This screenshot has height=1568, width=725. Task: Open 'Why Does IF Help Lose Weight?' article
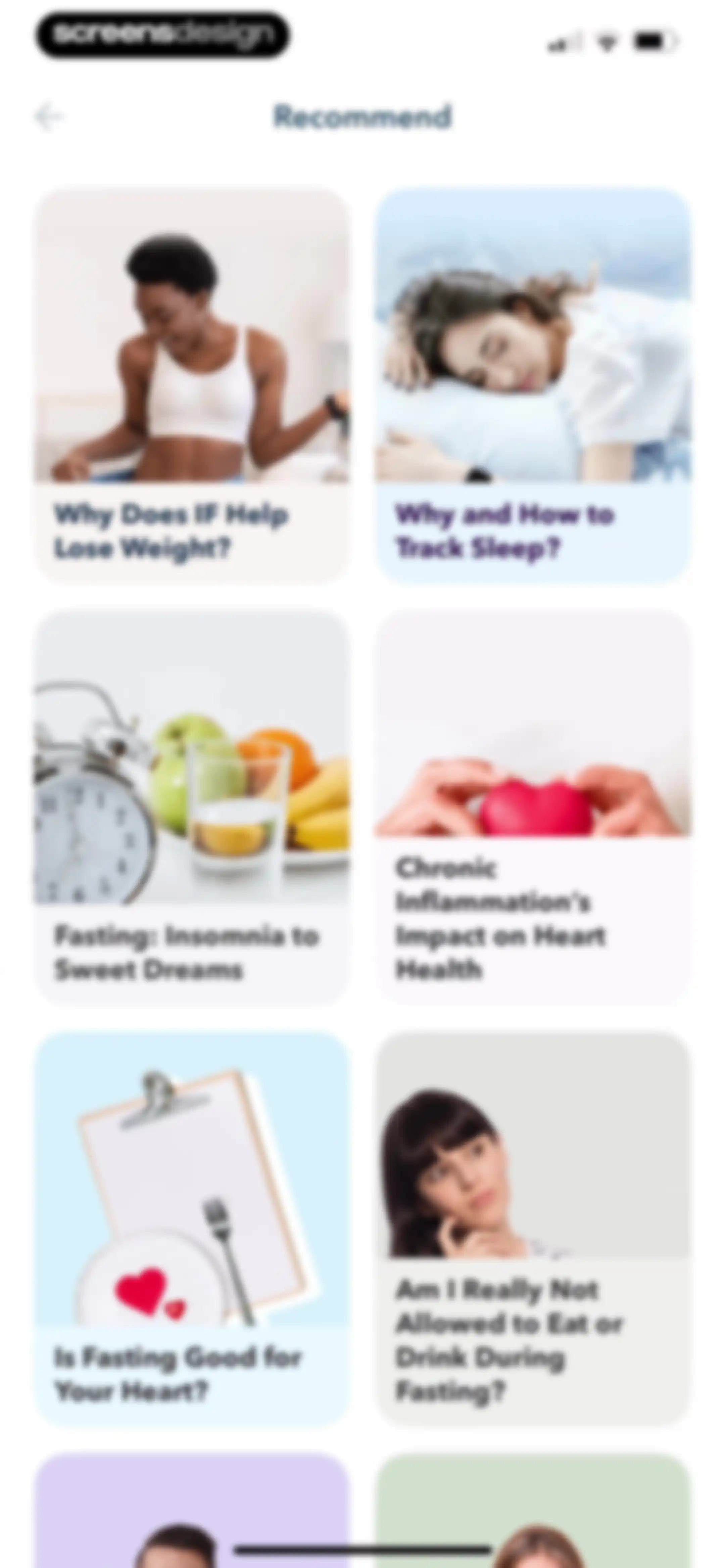tap(192, 386)
